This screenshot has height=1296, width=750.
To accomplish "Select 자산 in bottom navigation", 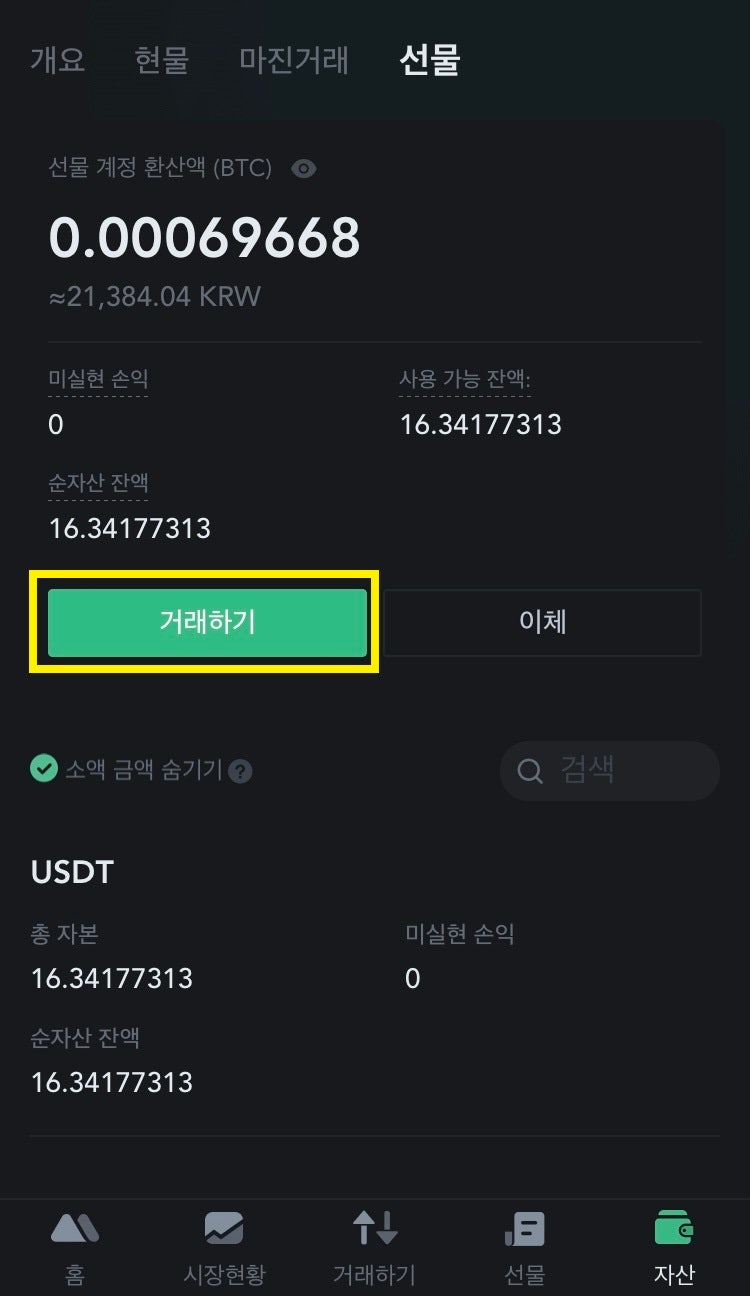I will (x=674, y=1247).
